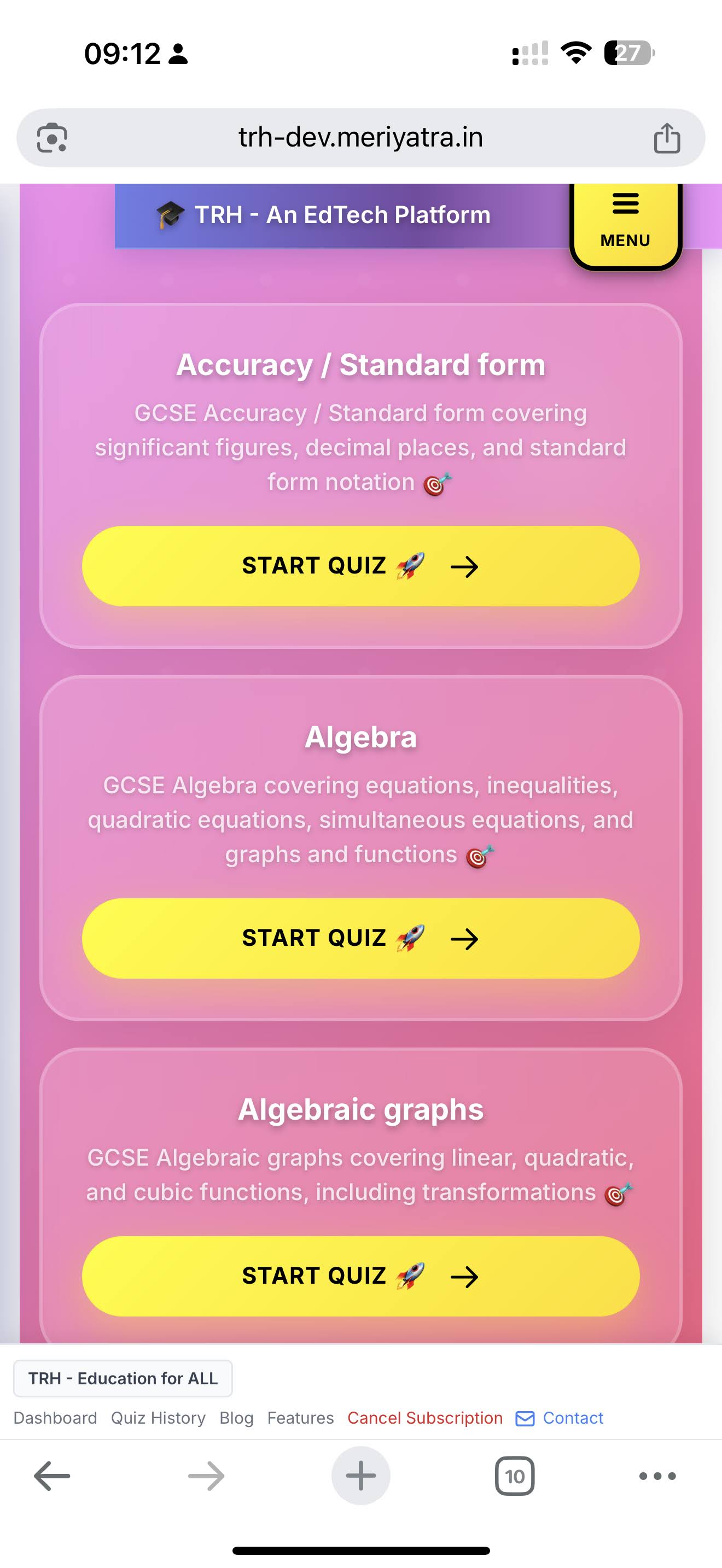Open the Contact link
This screenshot has width=722, height=1568.
572,1418
